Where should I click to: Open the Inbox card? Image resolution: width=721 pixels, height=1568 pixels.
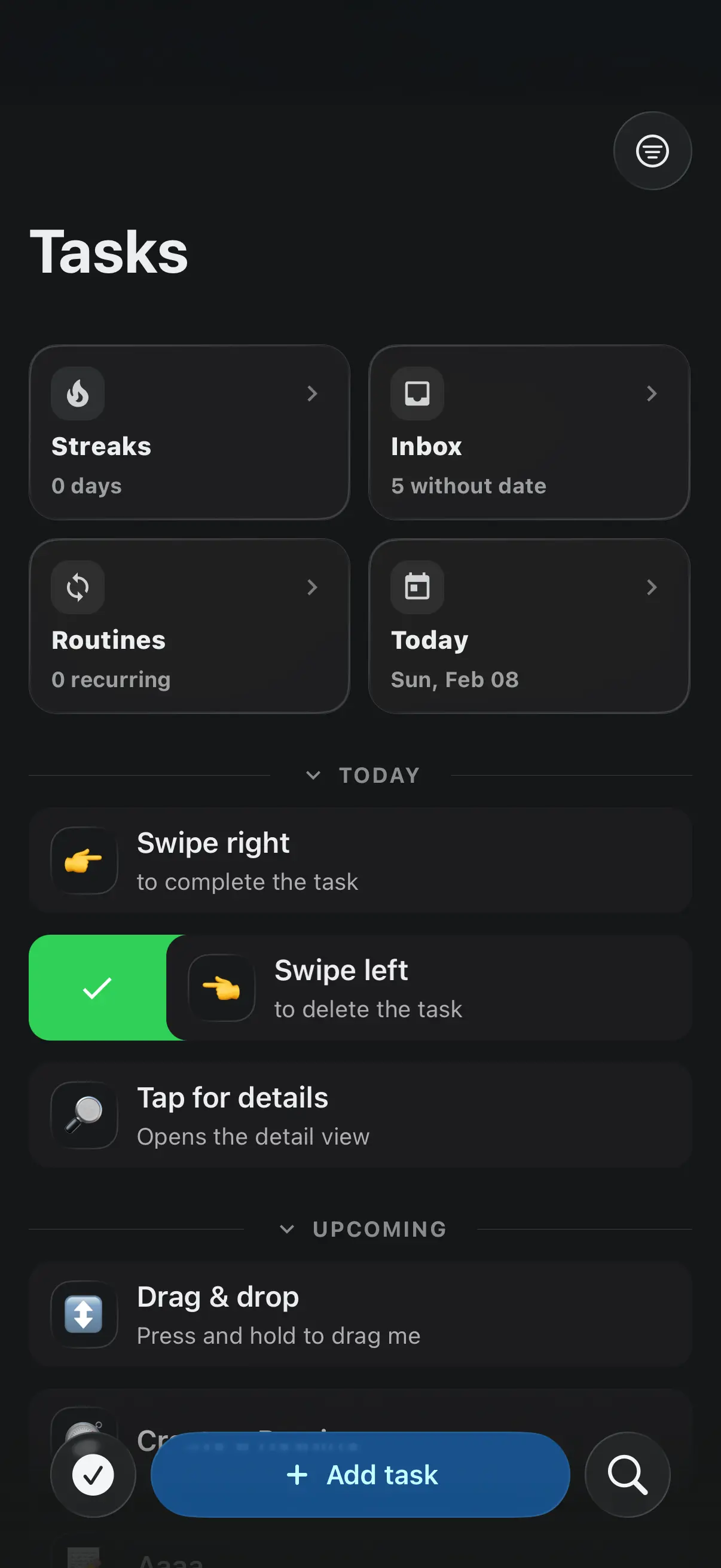click(528, 432)
